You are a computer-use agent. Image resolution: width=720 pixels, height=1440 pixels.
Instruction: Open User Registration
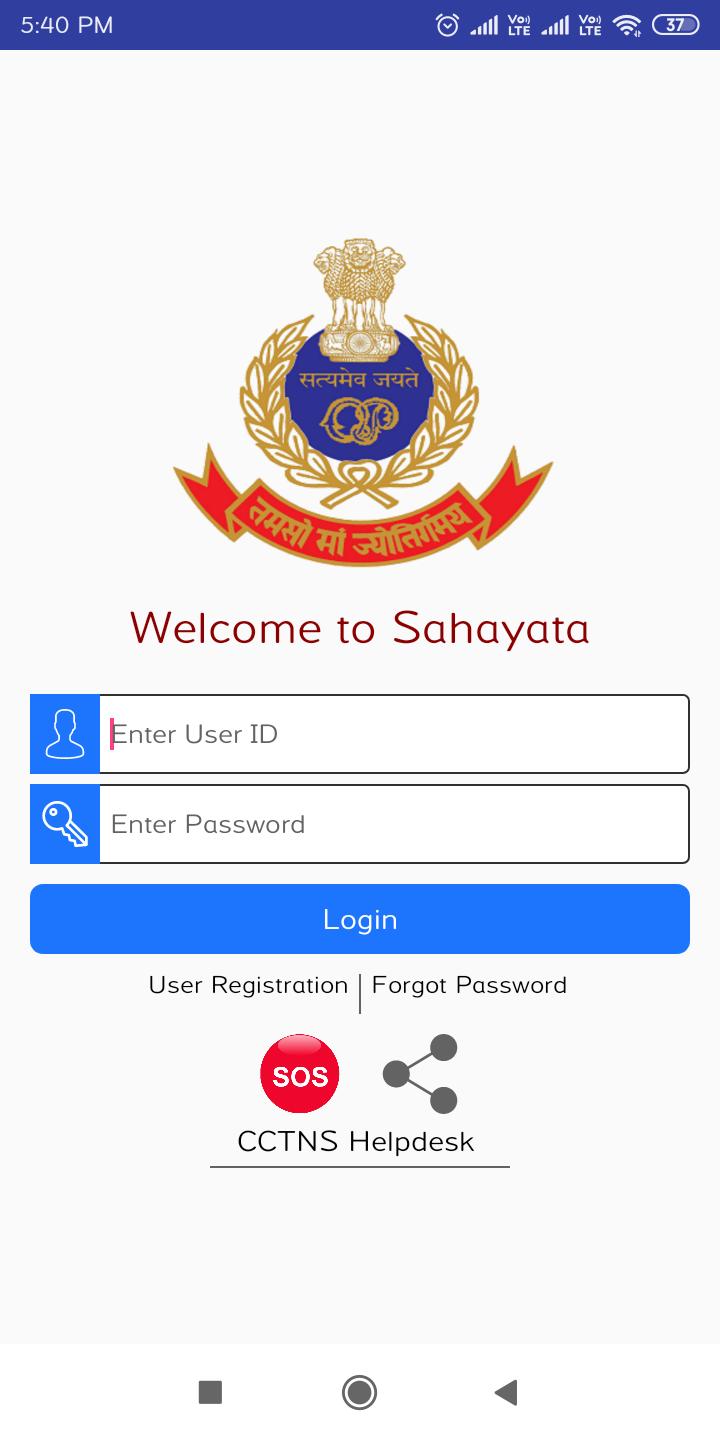pos(248,985)
